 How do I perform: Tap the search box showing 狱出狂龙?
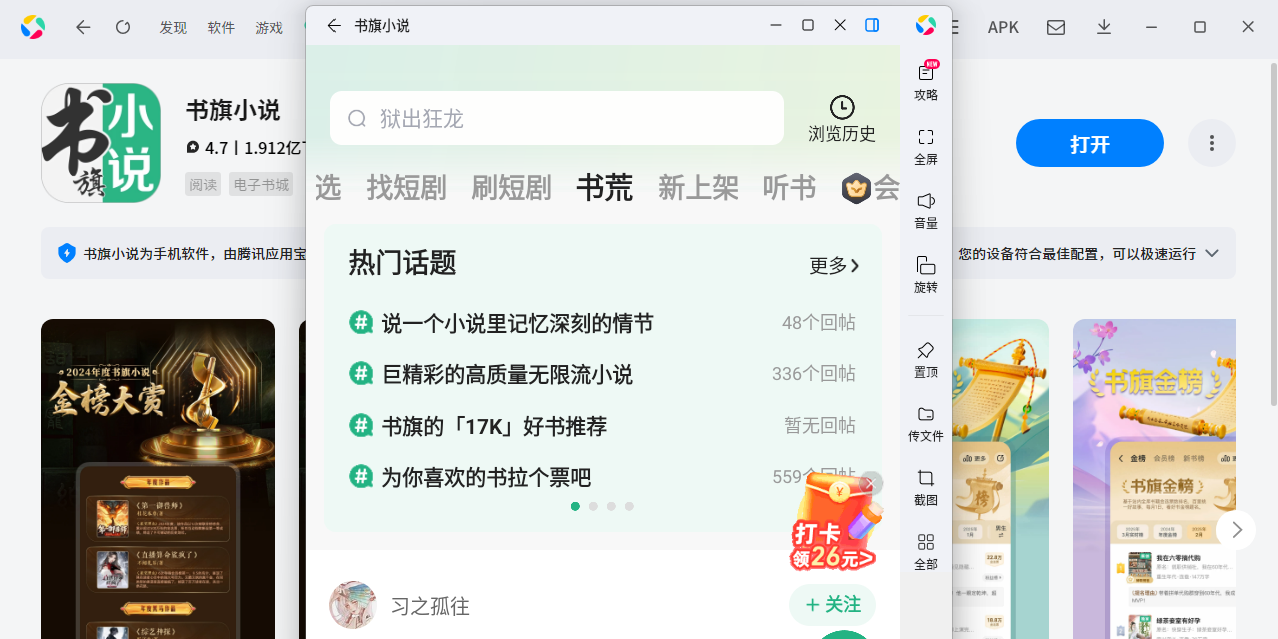(556, 119)
